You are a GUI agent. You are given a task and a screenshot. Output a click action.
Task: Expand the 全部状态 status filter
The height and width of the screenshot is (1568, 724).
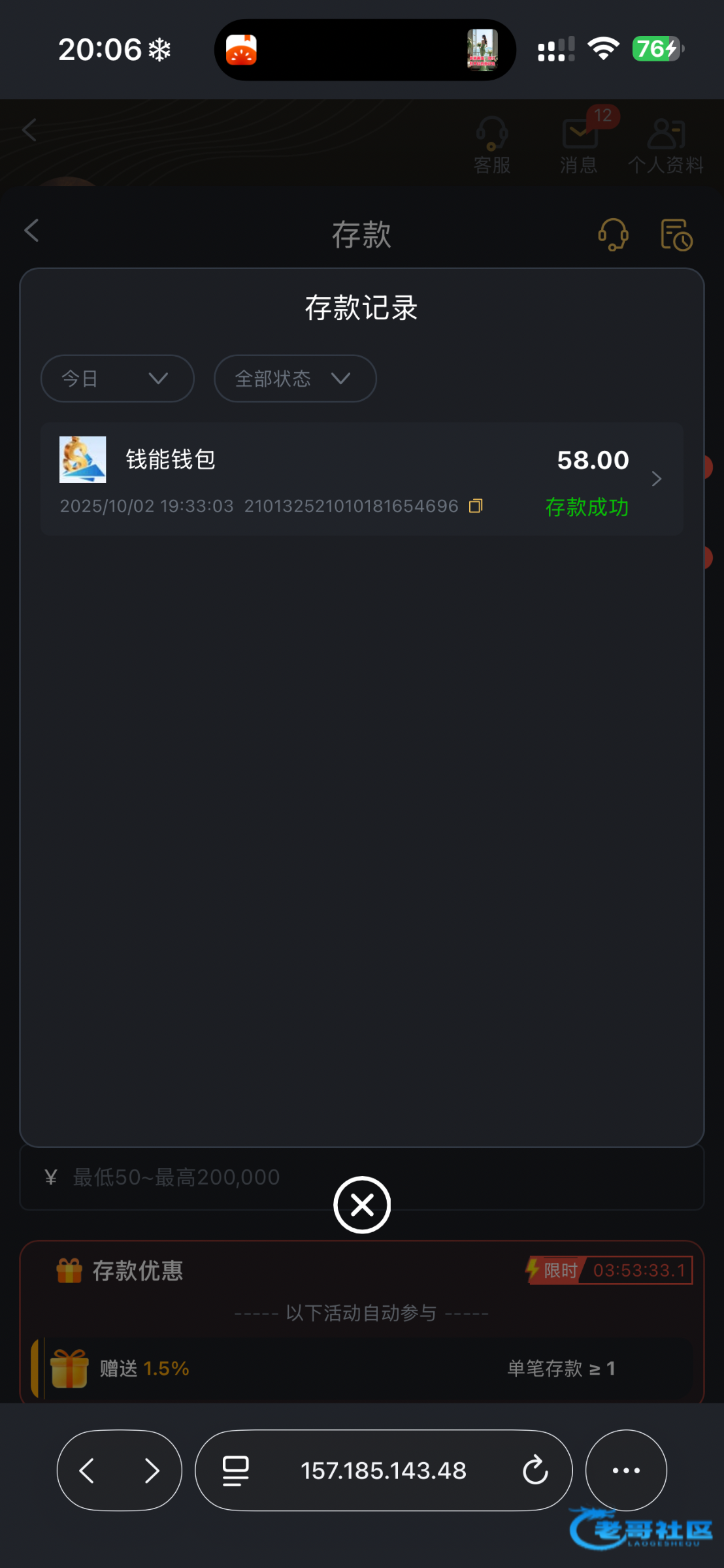tap(295, 378)
